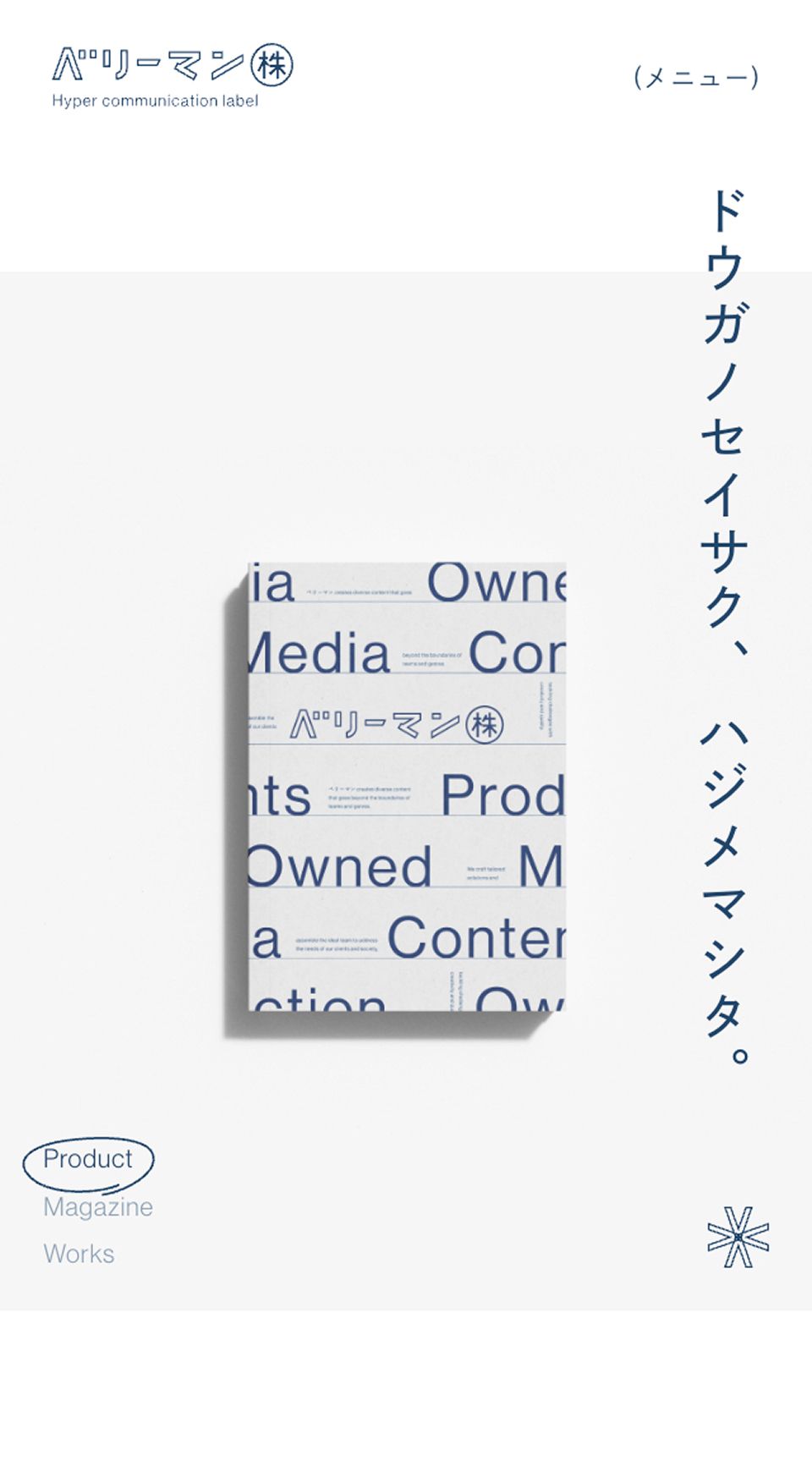Tap the asterisk star icon
Screen dimensions: 812x1472
738,1237
